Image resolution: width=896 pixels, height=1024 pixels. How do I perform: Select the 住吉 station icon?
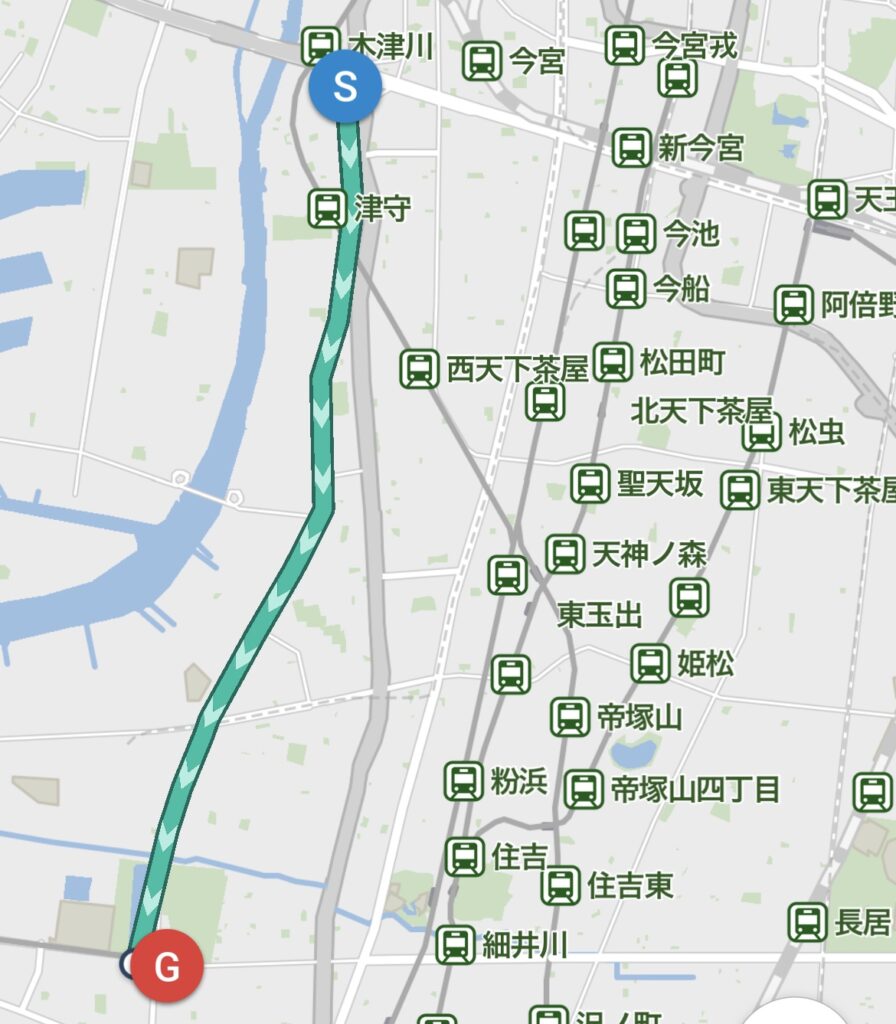pos(464,856)
